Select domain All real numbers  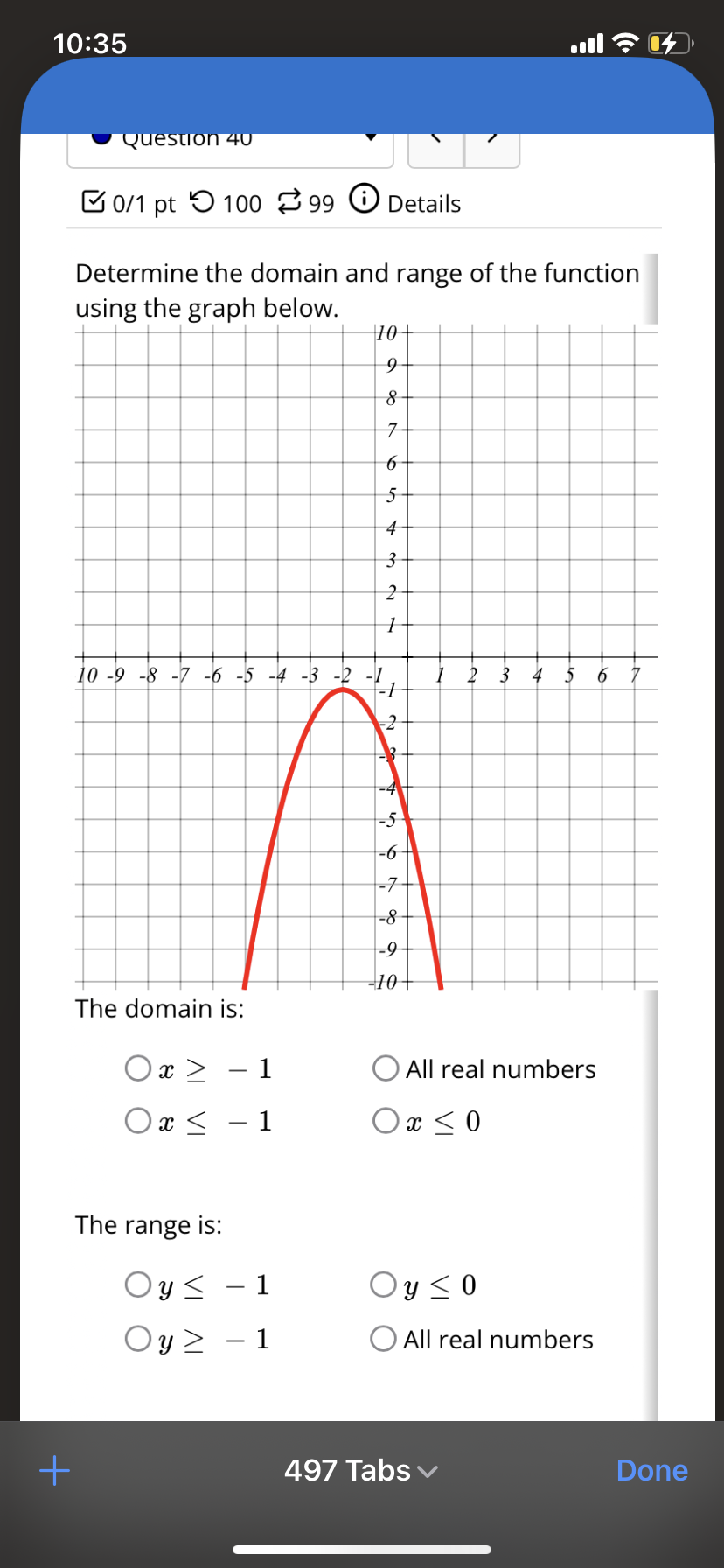[x=386, y=1068]
